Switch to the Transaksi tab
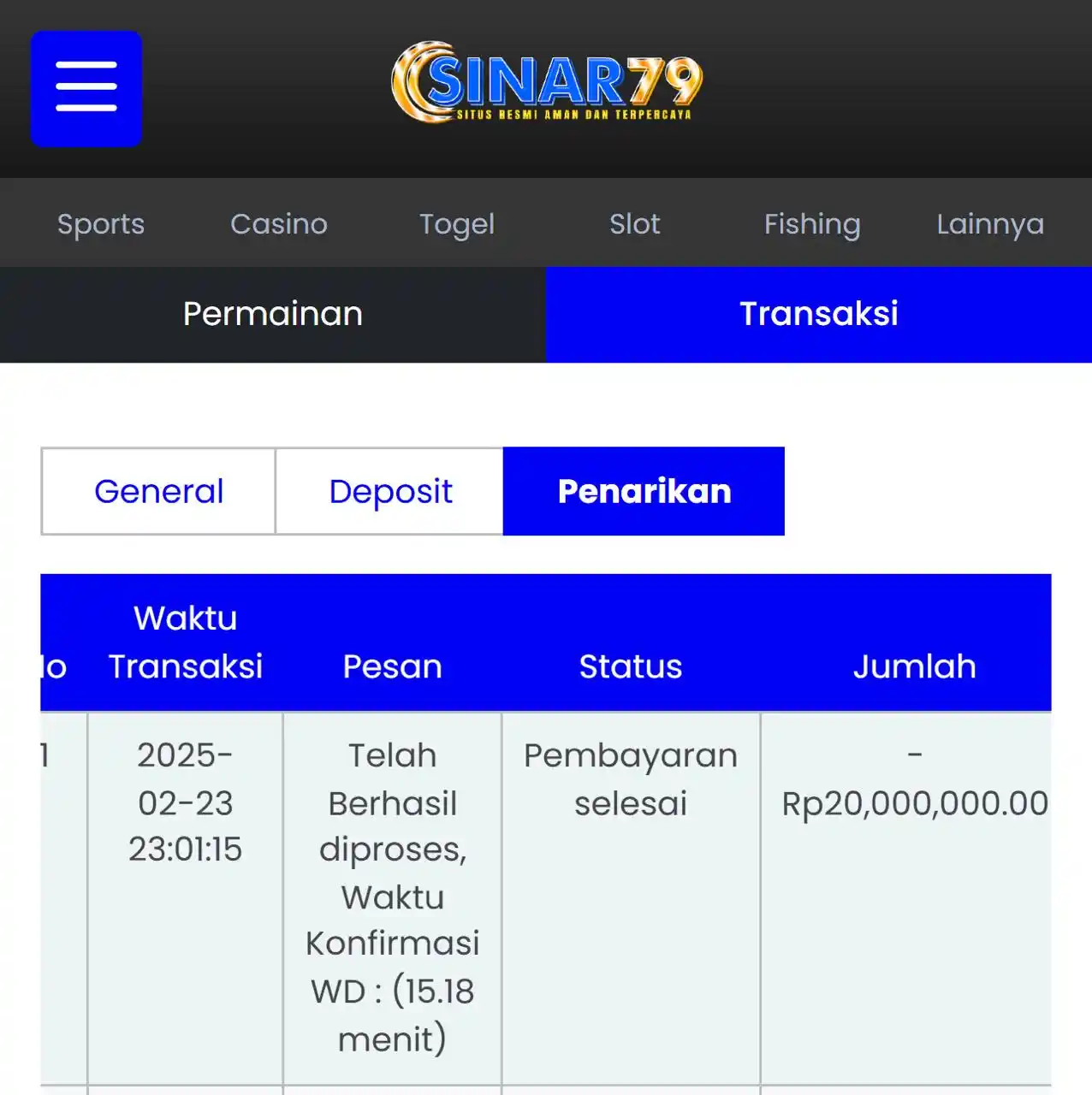The width and height of the screenshot is (1092, 1095). click(x=818, y=314)
